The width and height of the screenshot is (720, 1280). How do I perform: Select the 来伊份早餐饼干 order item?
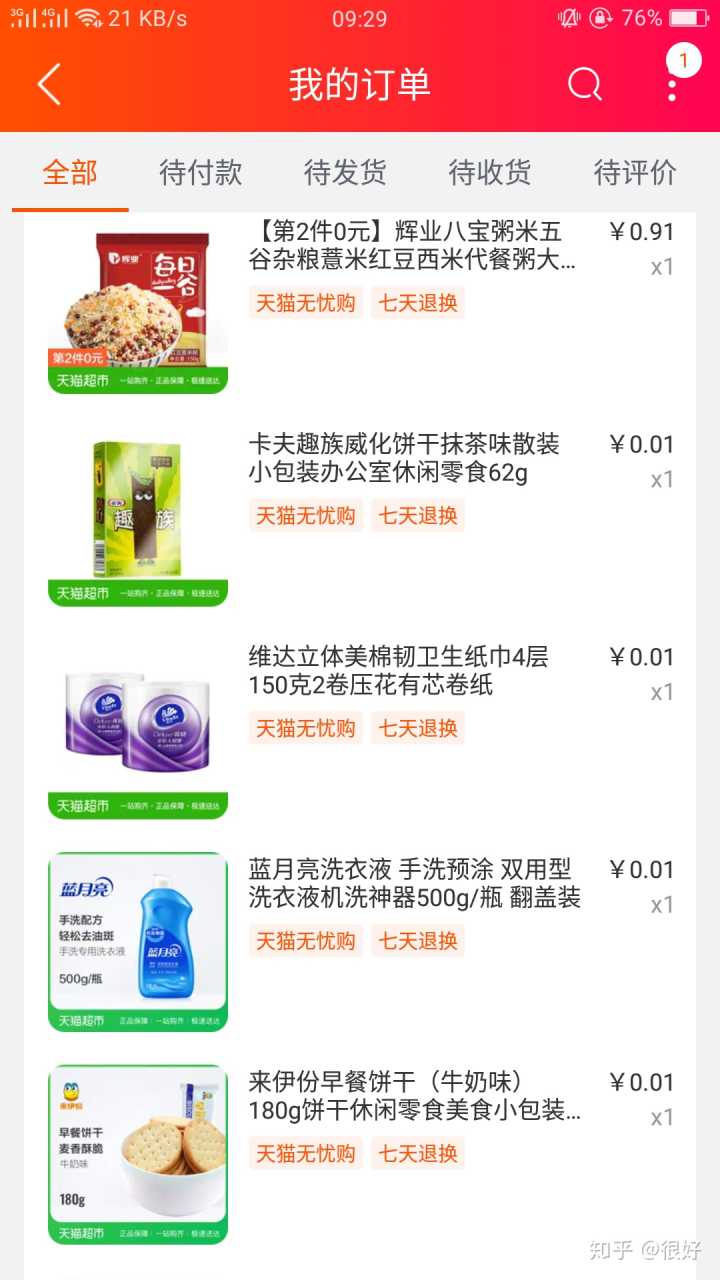[x=414, y=1096]
